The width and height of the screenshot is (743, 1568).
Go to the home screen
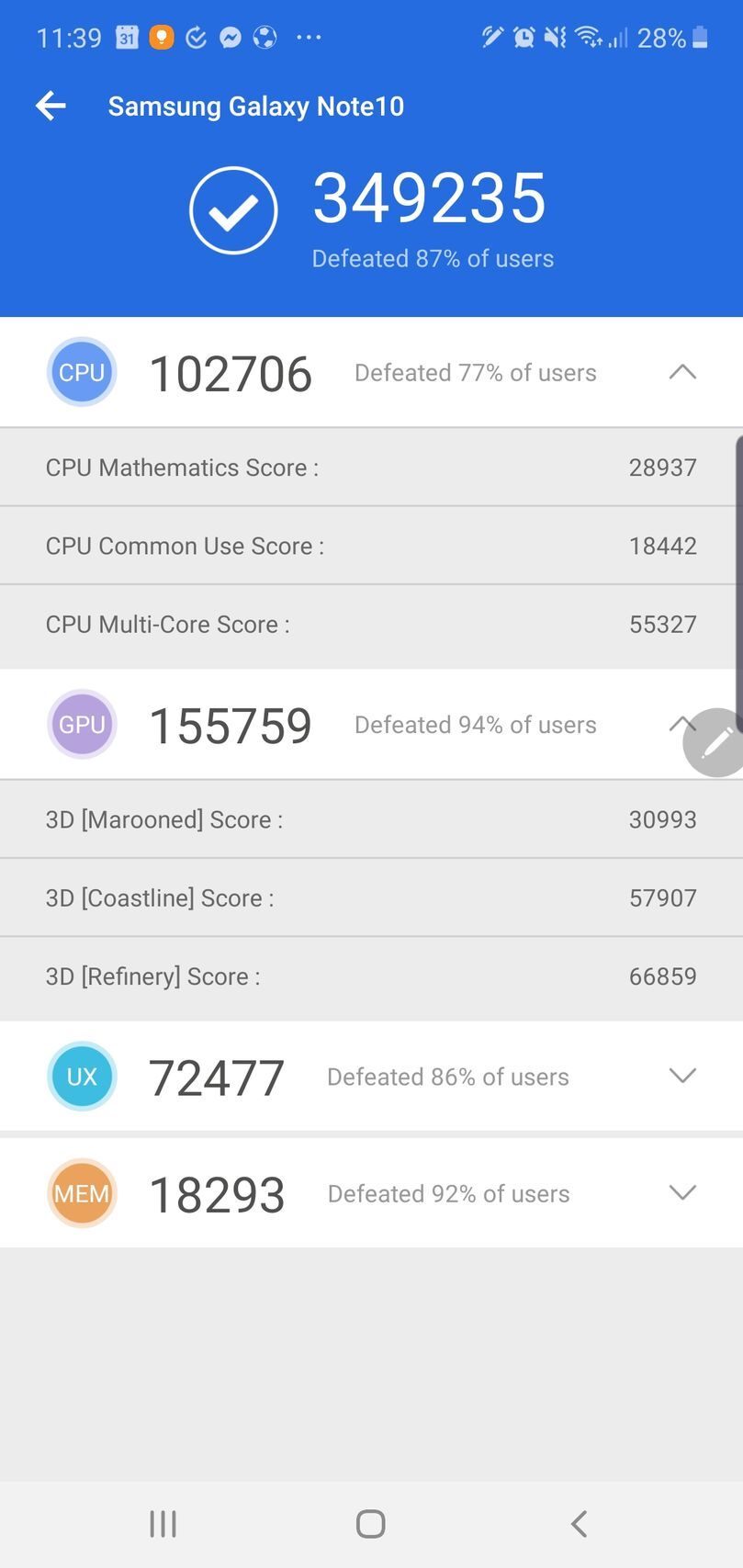(370, 1524)
